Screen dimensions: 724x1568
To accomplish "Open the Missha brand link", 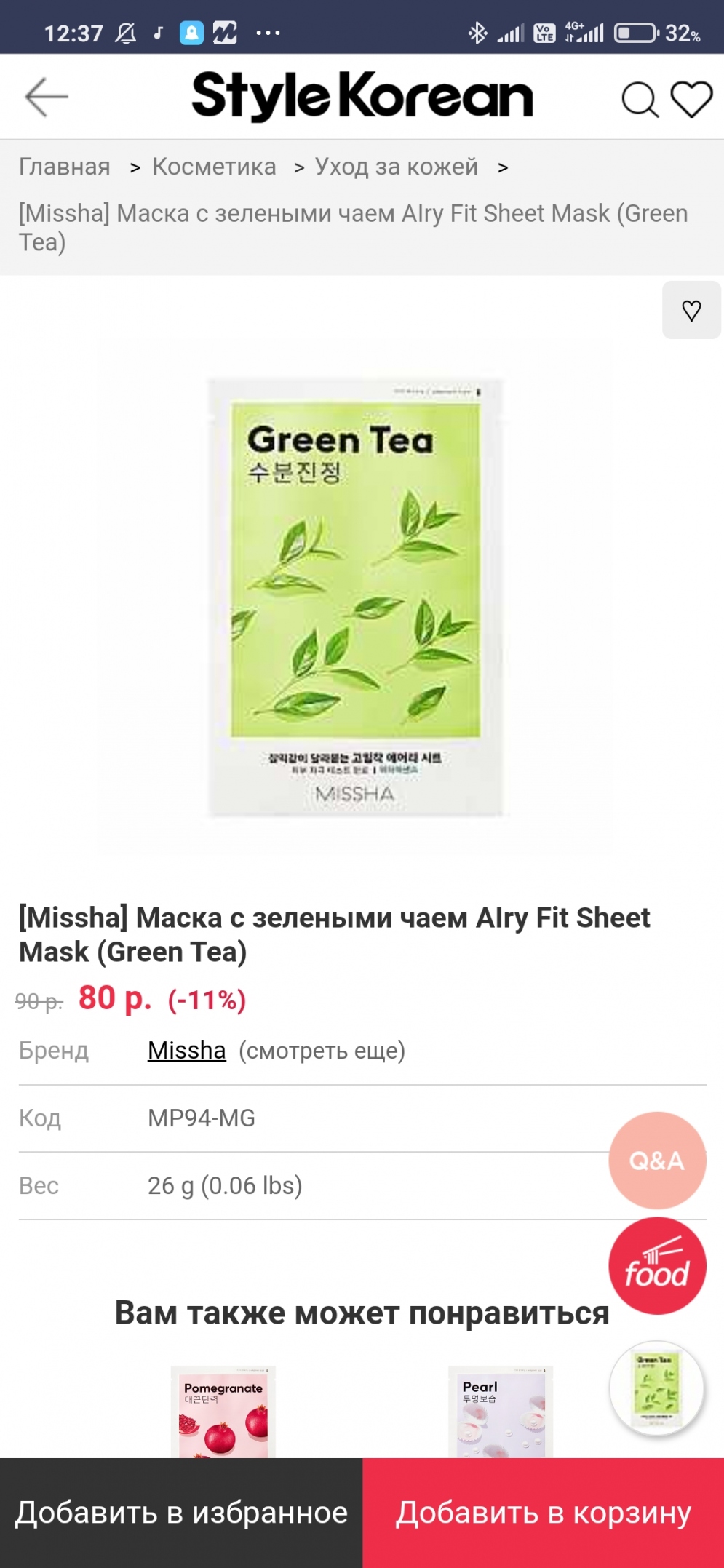I will [187, 1050].
